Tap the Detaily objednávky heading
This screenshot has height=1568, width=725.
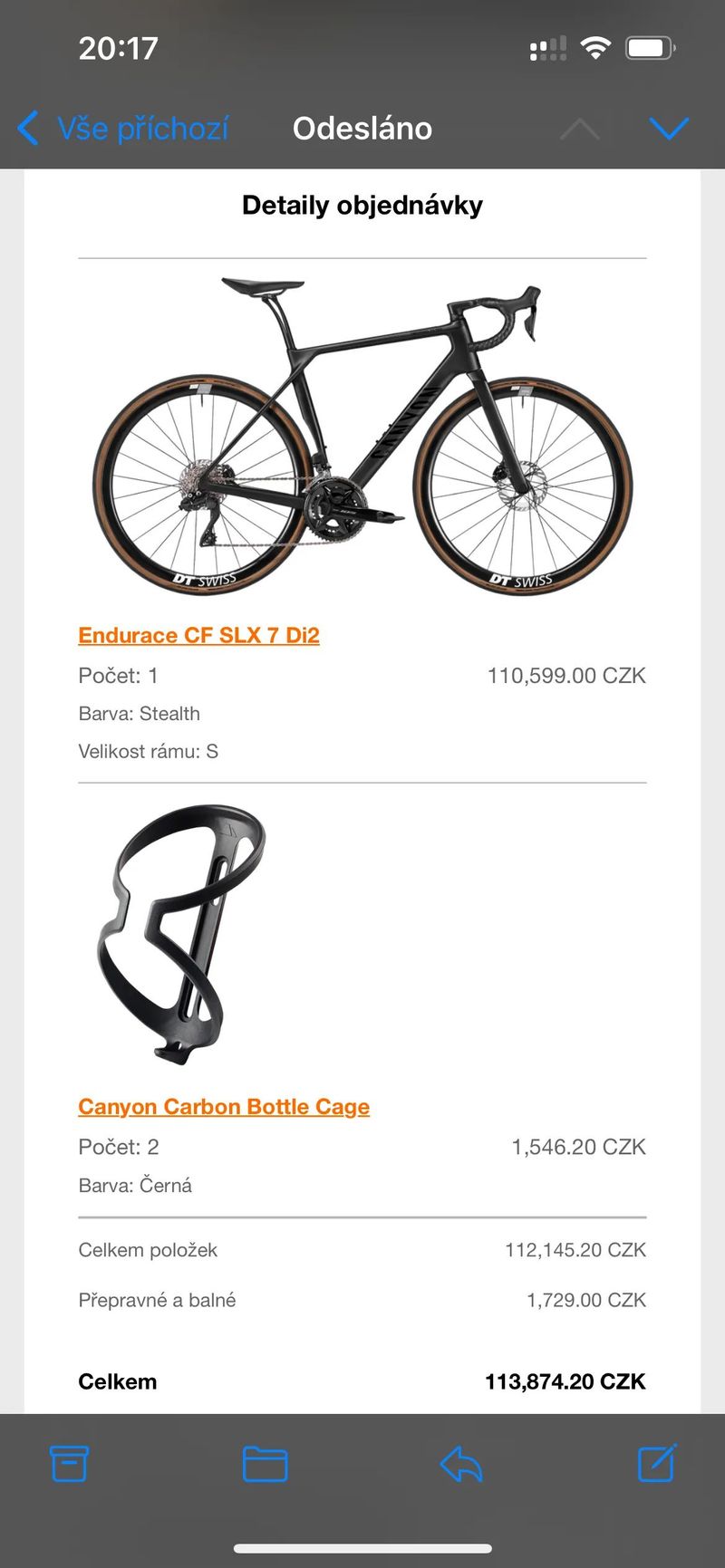tap(362, 205)
